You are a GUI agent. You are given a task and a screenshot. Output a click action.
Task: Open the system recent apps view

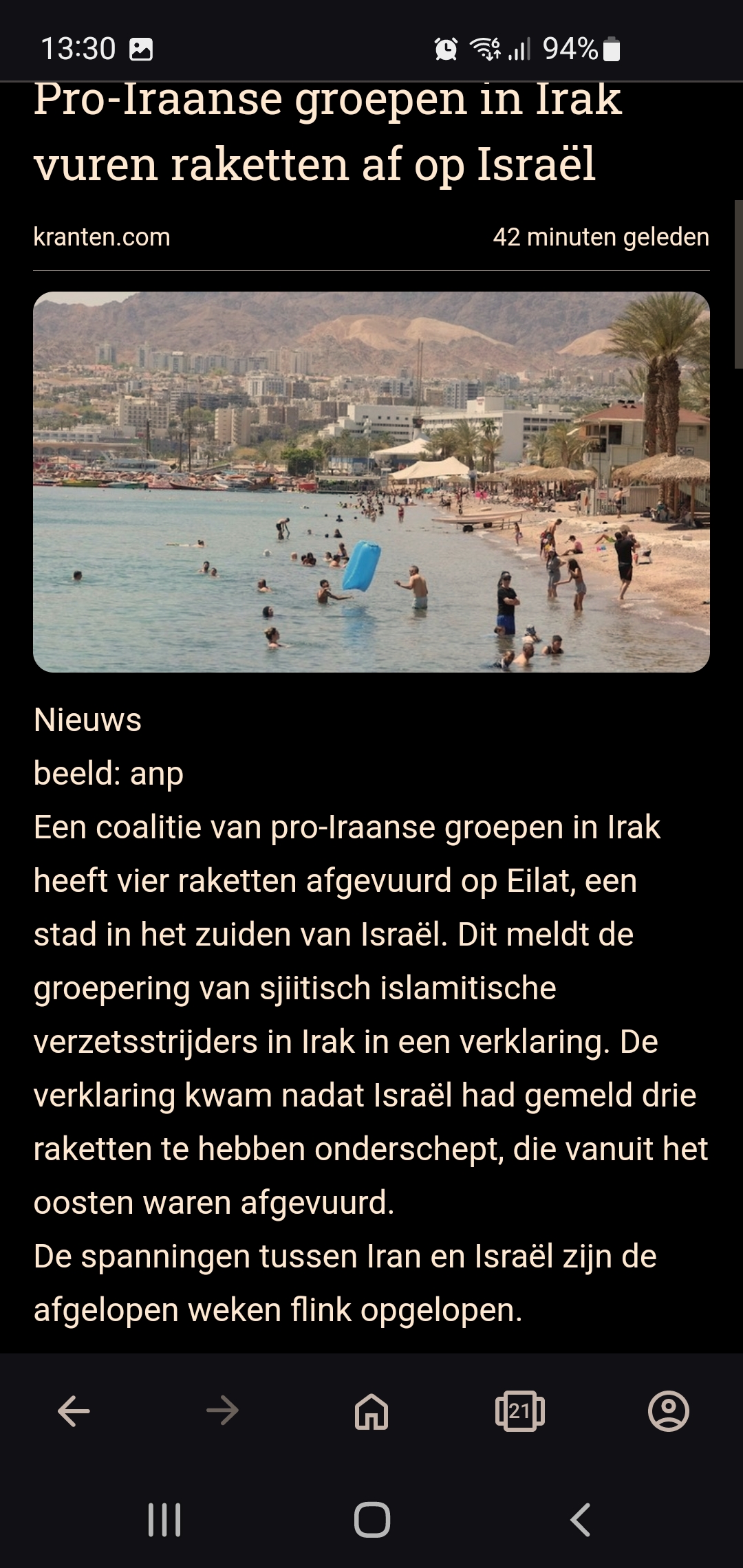[164, 1520]
